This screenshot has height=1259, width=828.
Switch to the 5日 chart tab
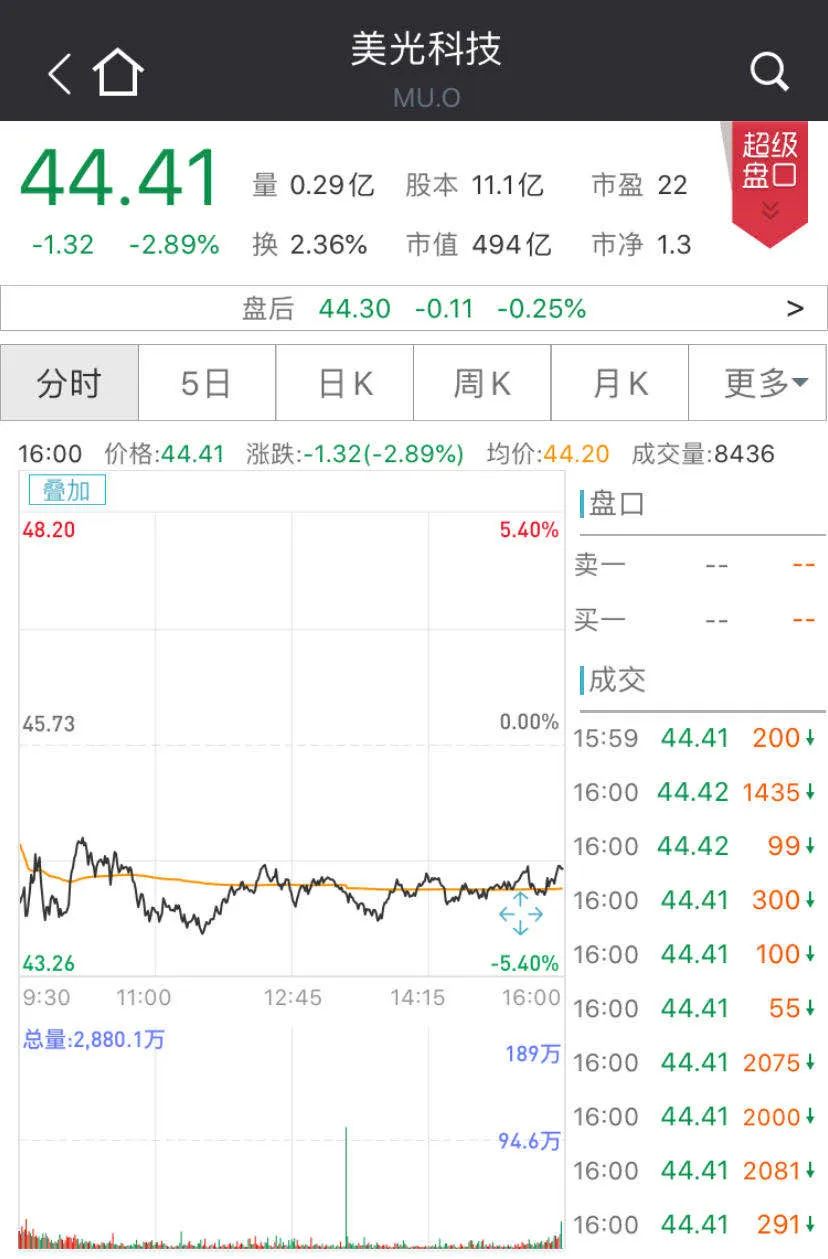[206, 383]
